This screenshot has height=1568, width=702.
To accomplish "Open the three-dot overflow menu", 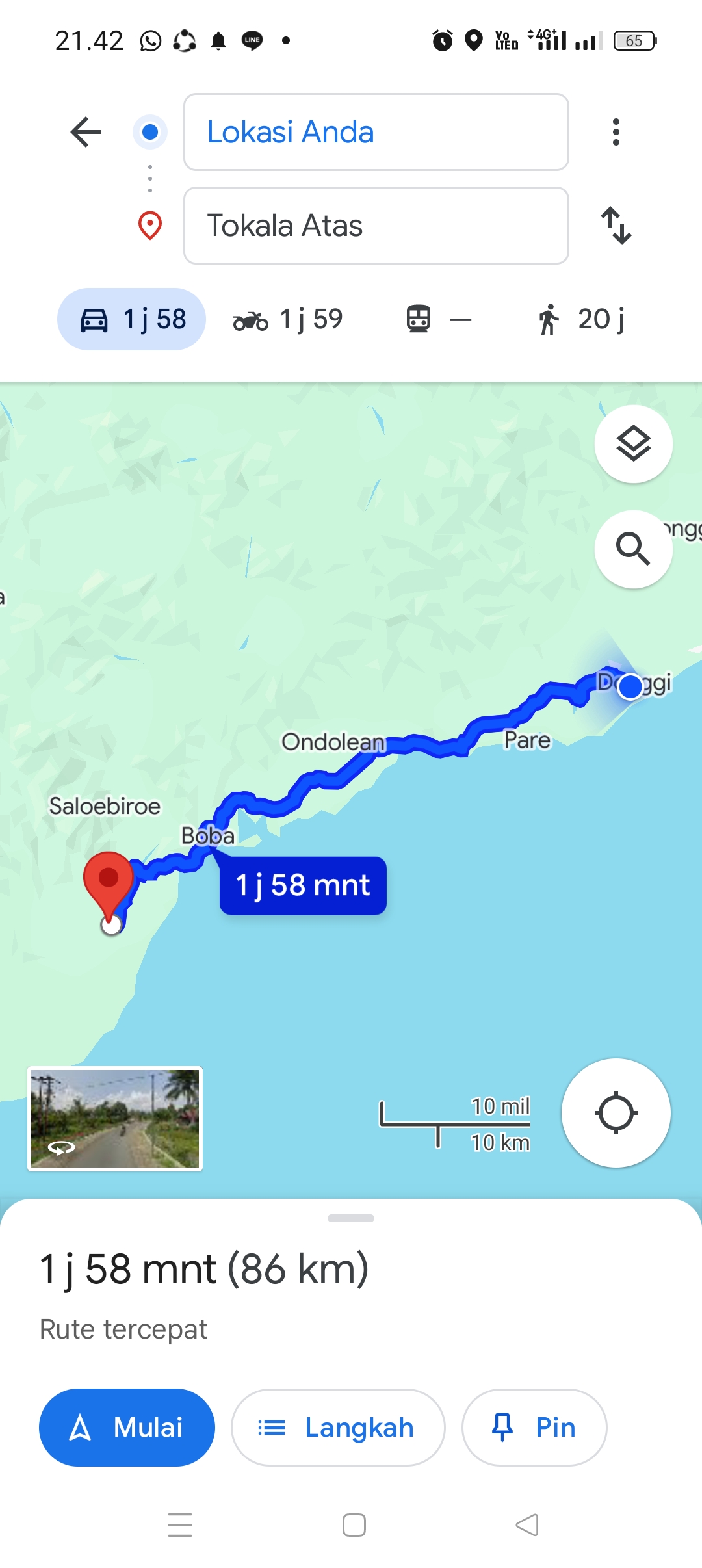I will point(616,132).
